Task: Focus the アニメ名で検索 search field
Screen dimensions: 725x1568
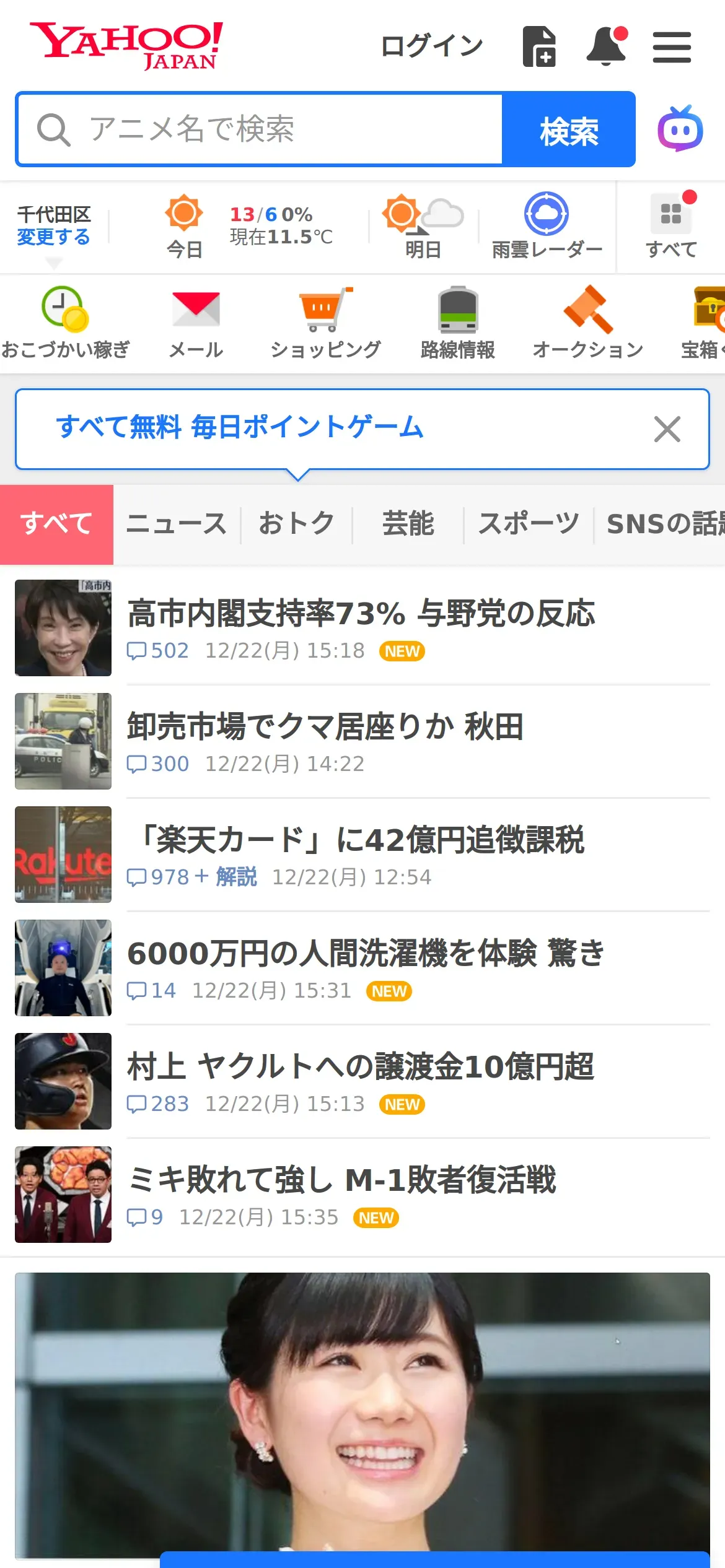Action: [x=260, y=129]
